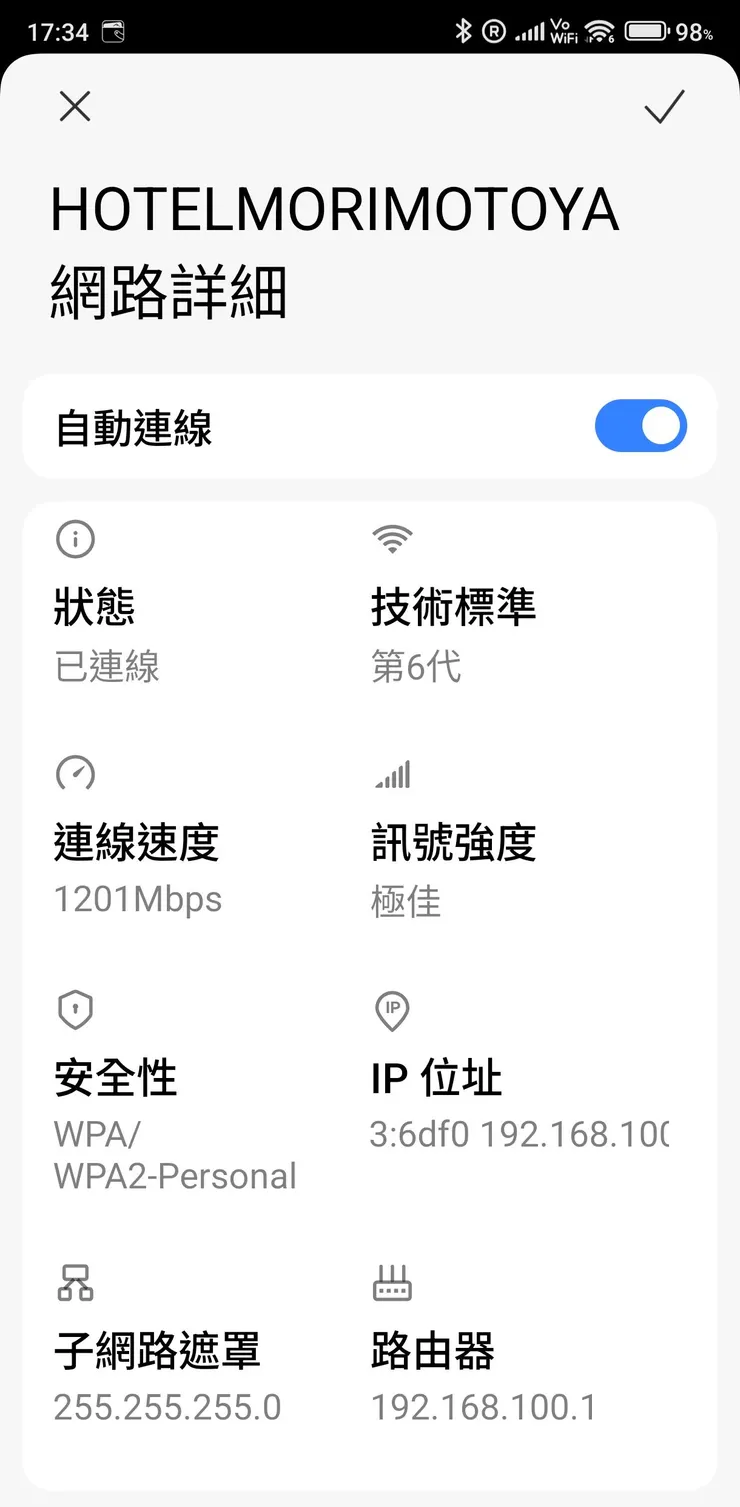Dismiss network details with the X button
Screen dimensions: 740x1507
click(75, 107)
